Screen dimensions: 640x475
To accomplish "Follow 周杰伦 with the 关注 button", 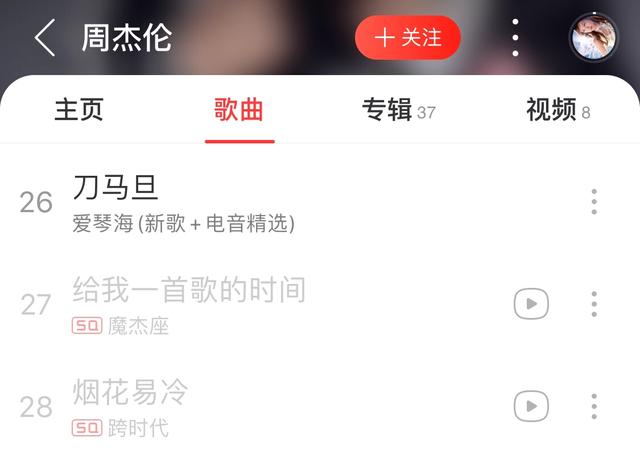I will [x=407, y=38].
